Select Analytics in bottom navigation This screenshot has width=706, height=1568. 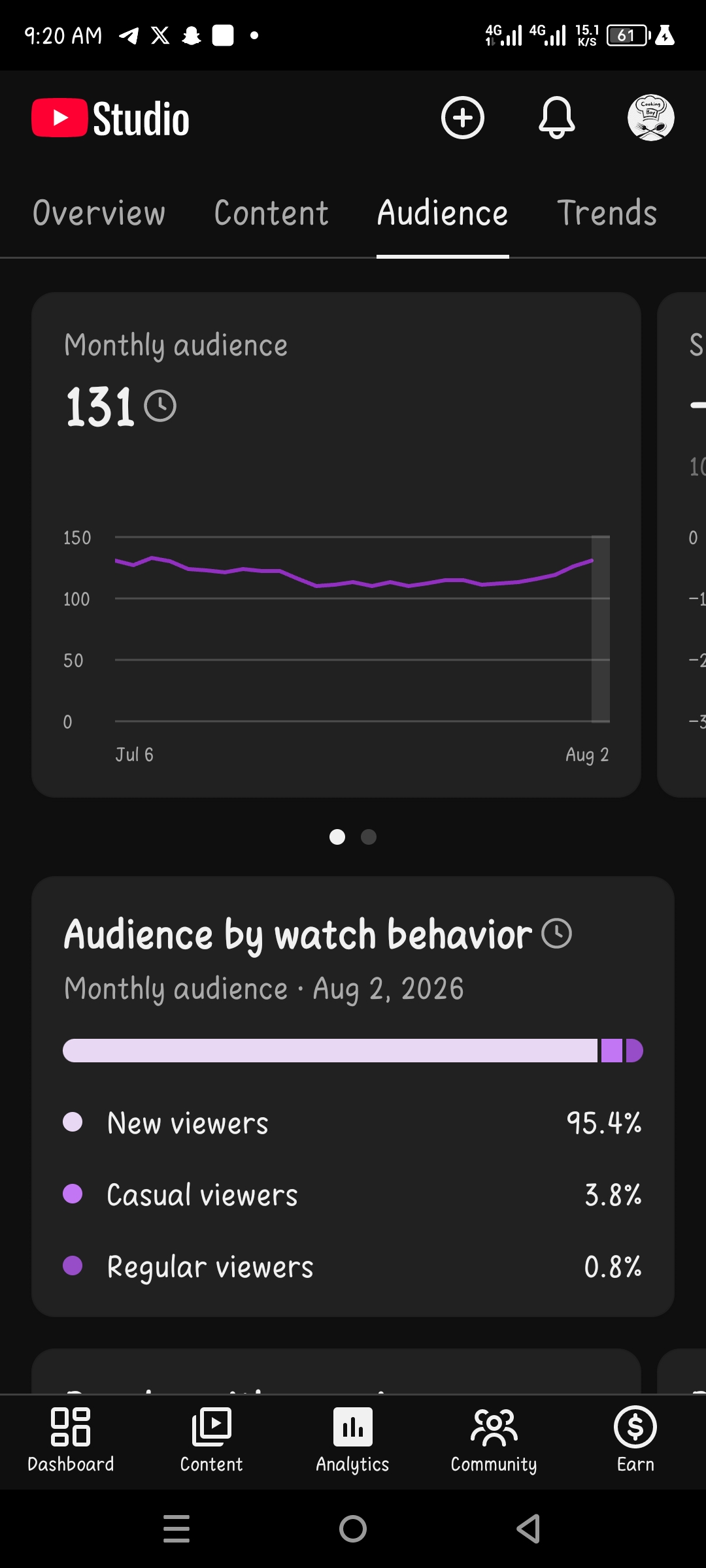[x=353, y=1441]
